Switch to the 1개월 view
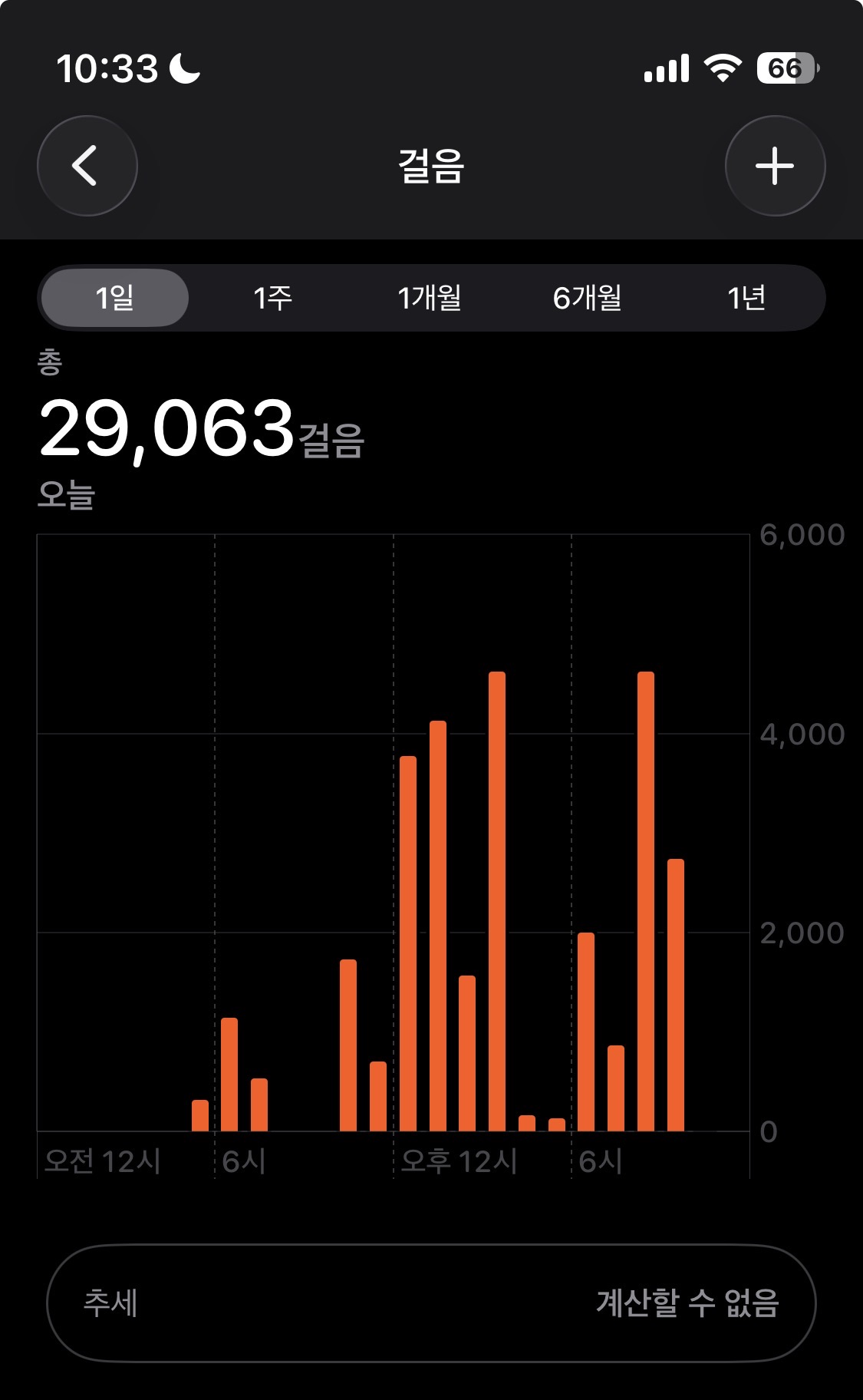863x1400 pixels. pyautogui.click(x=430, y=298)
